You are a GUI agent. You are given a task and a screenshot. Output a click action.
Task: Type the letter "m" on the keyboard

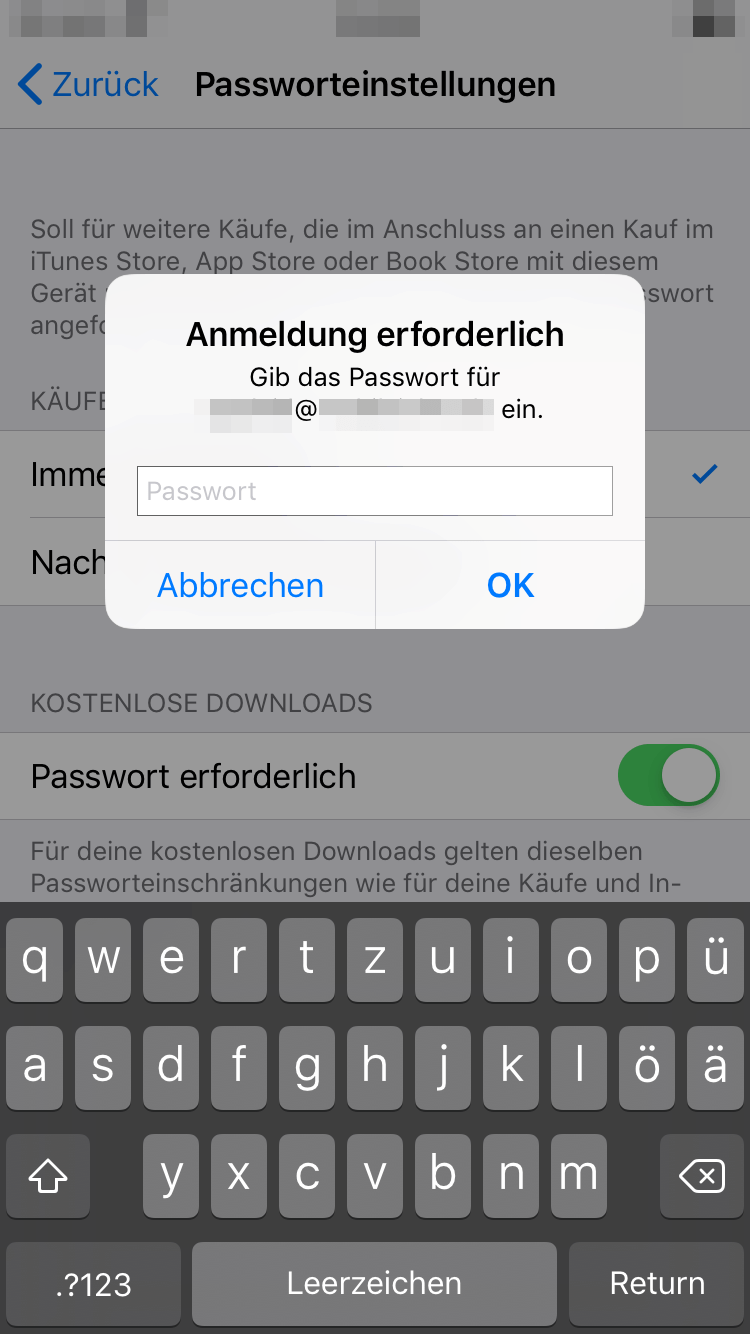coord(578,1177)
